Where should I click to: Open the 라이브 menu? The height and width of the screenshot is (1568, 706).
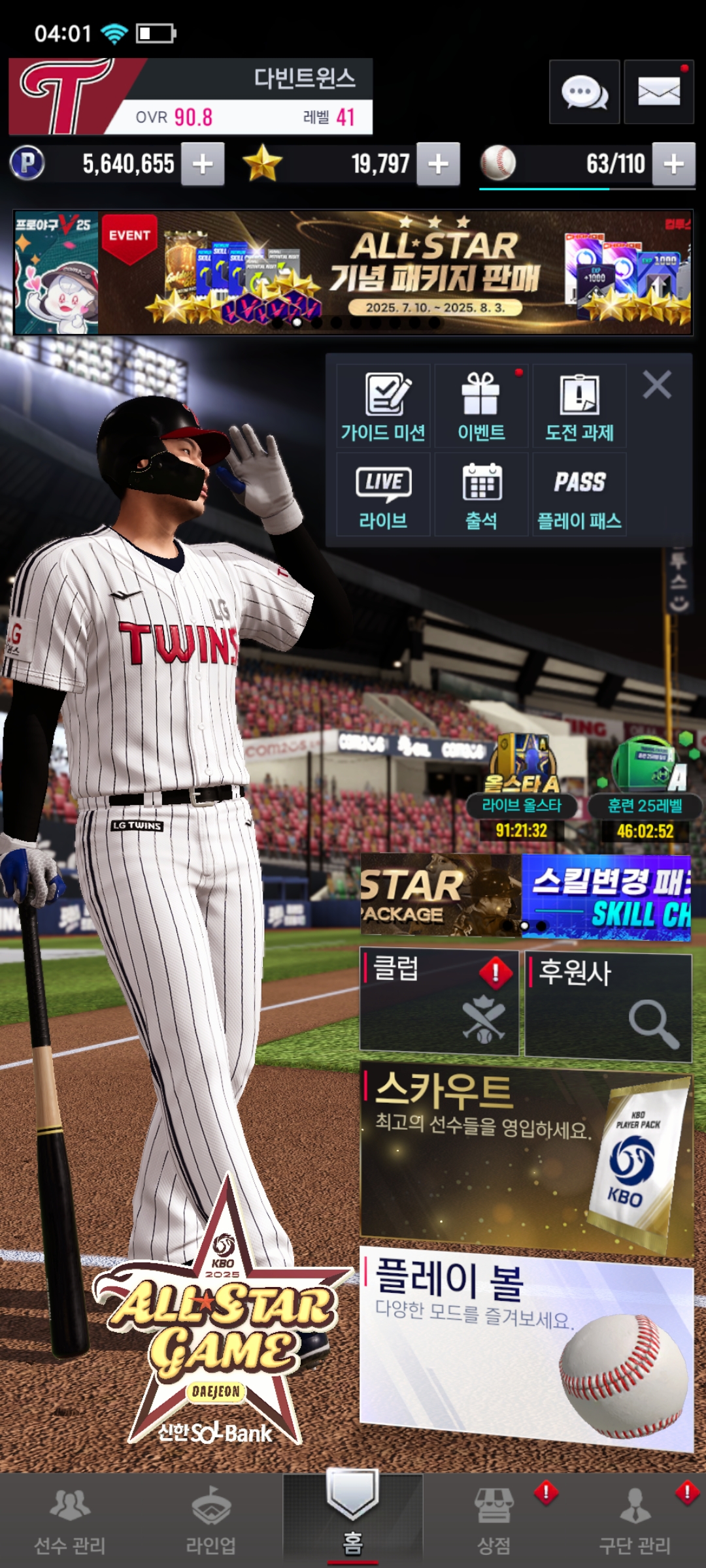[384, 495]
